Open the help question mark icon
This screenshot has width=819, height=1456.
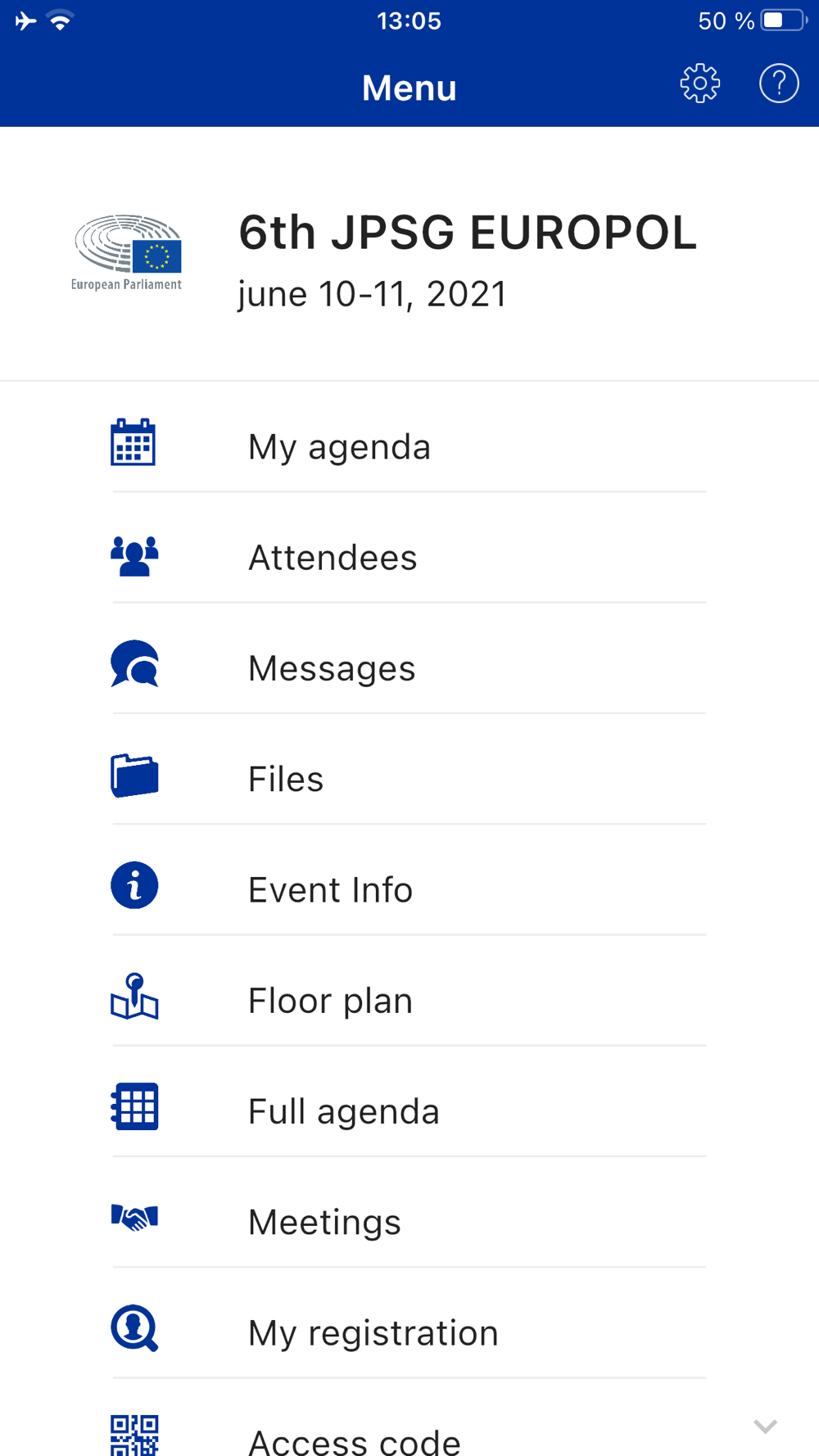click(x=779, y=84)
